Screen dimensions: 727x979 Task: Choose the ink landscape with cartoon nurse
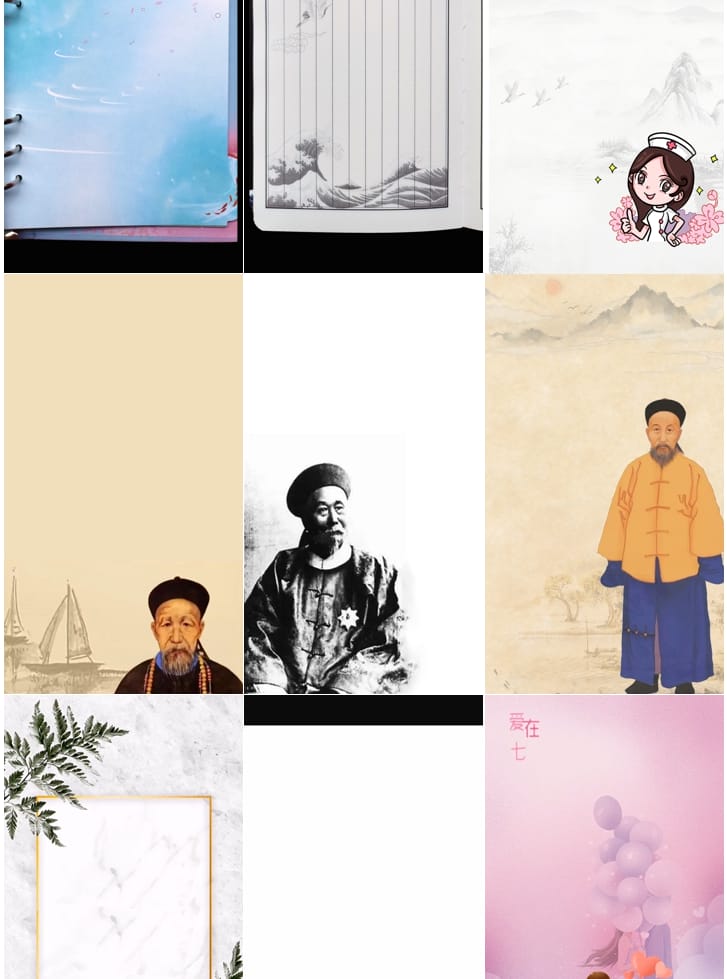pos(604,135)
